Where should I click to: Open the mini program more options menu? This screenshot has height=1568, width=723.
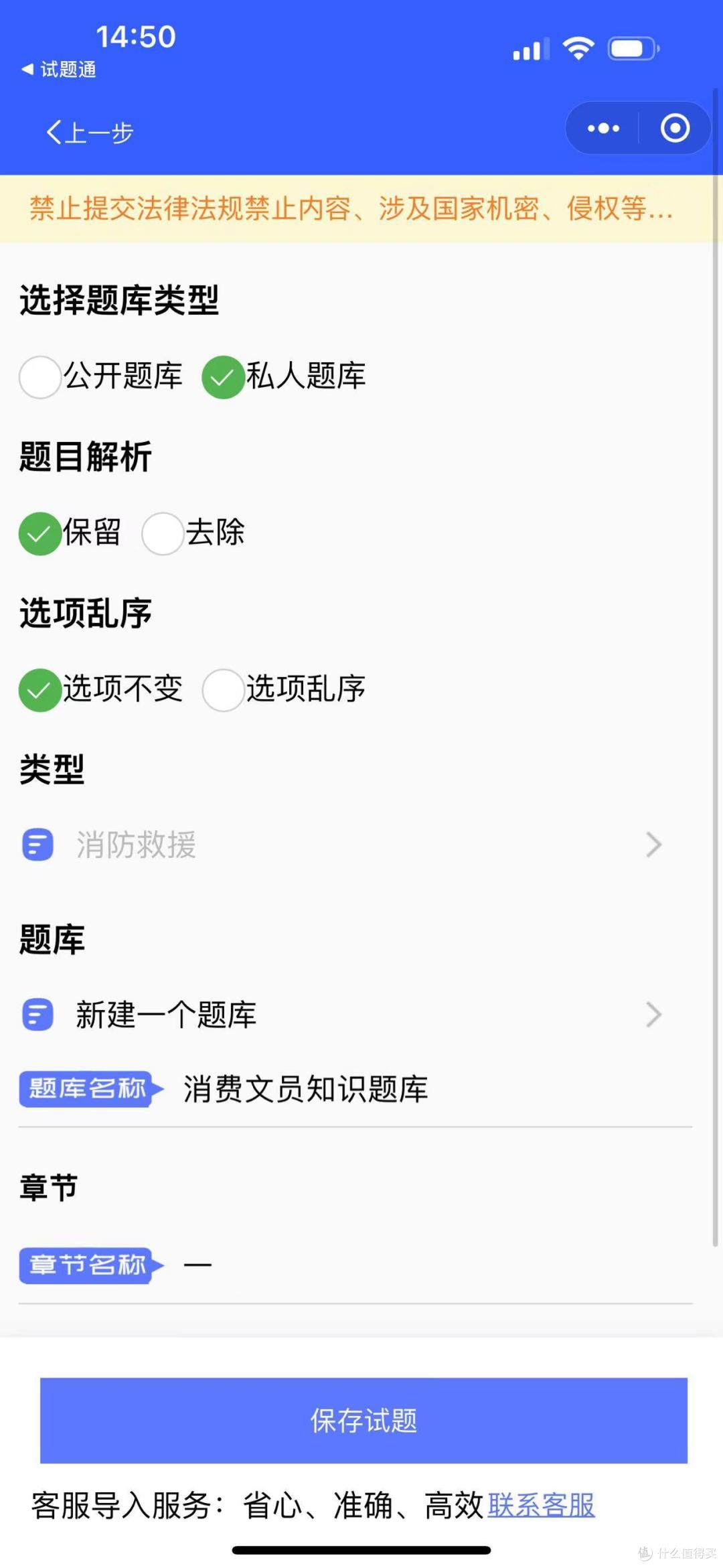(x=603, y=128)
